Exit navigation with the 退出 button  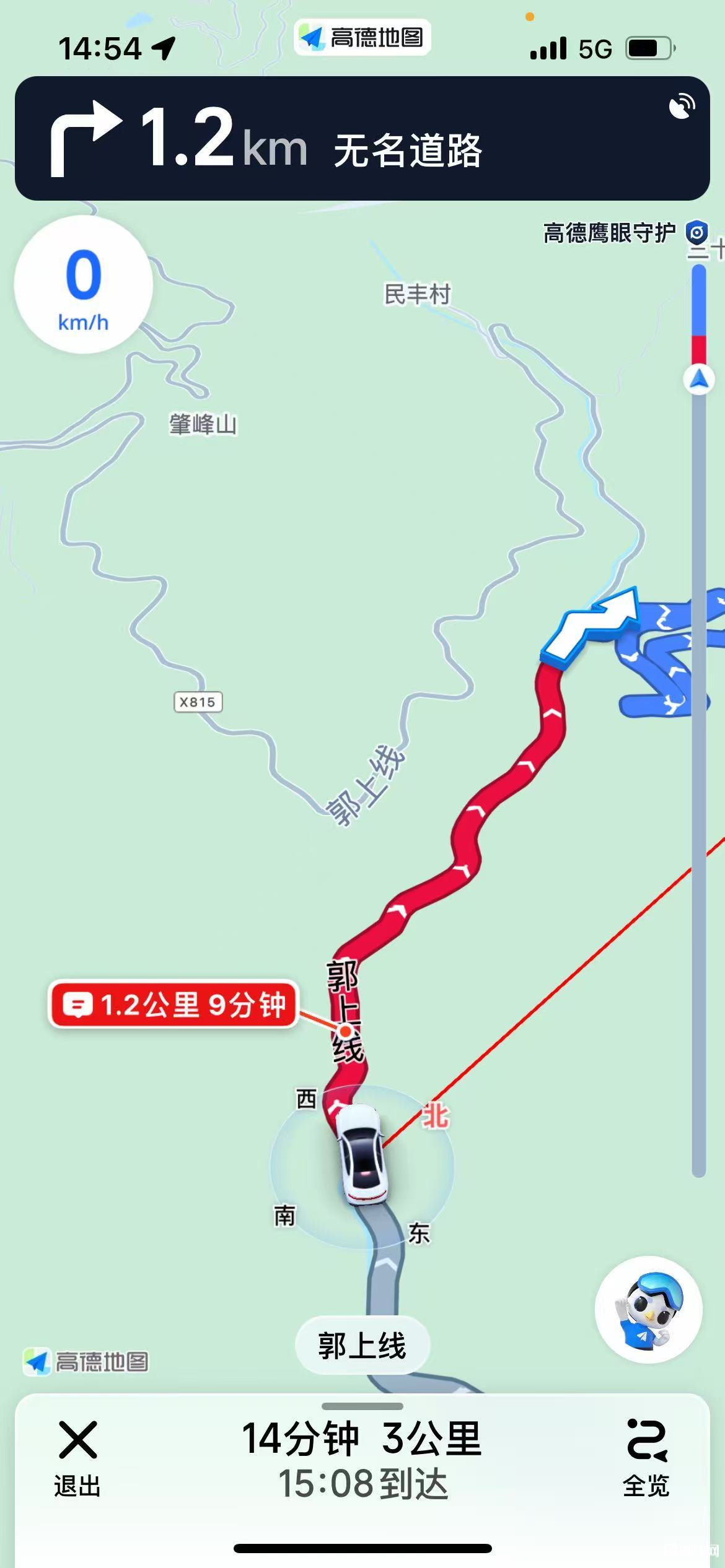click(77, 1457)
